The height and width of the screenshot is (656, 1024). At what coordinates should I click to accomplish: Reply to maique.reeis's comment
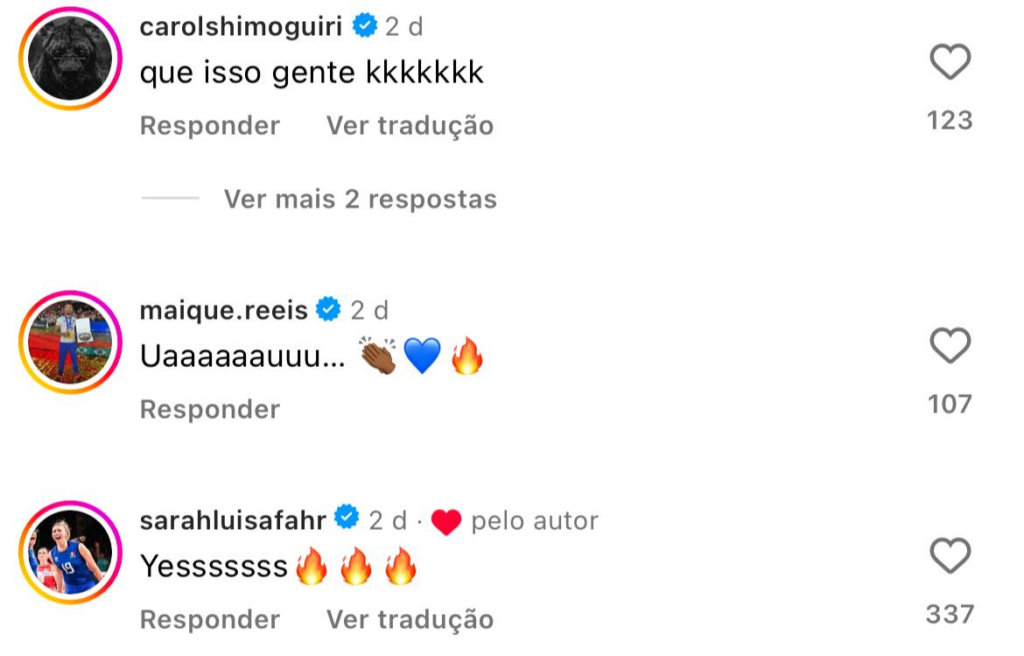click(209, 410)
